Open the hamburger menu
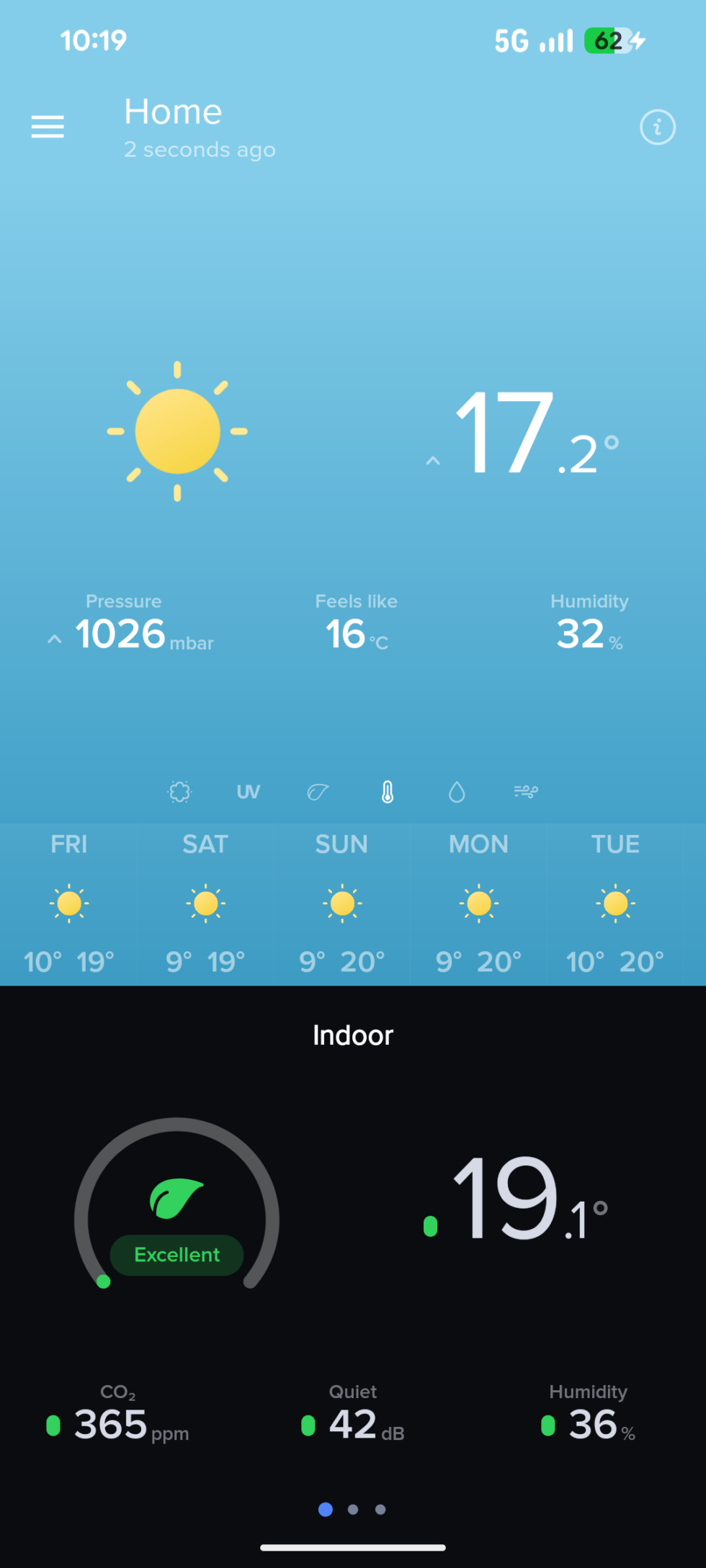The image size is (706, 1568). point(48,127)
